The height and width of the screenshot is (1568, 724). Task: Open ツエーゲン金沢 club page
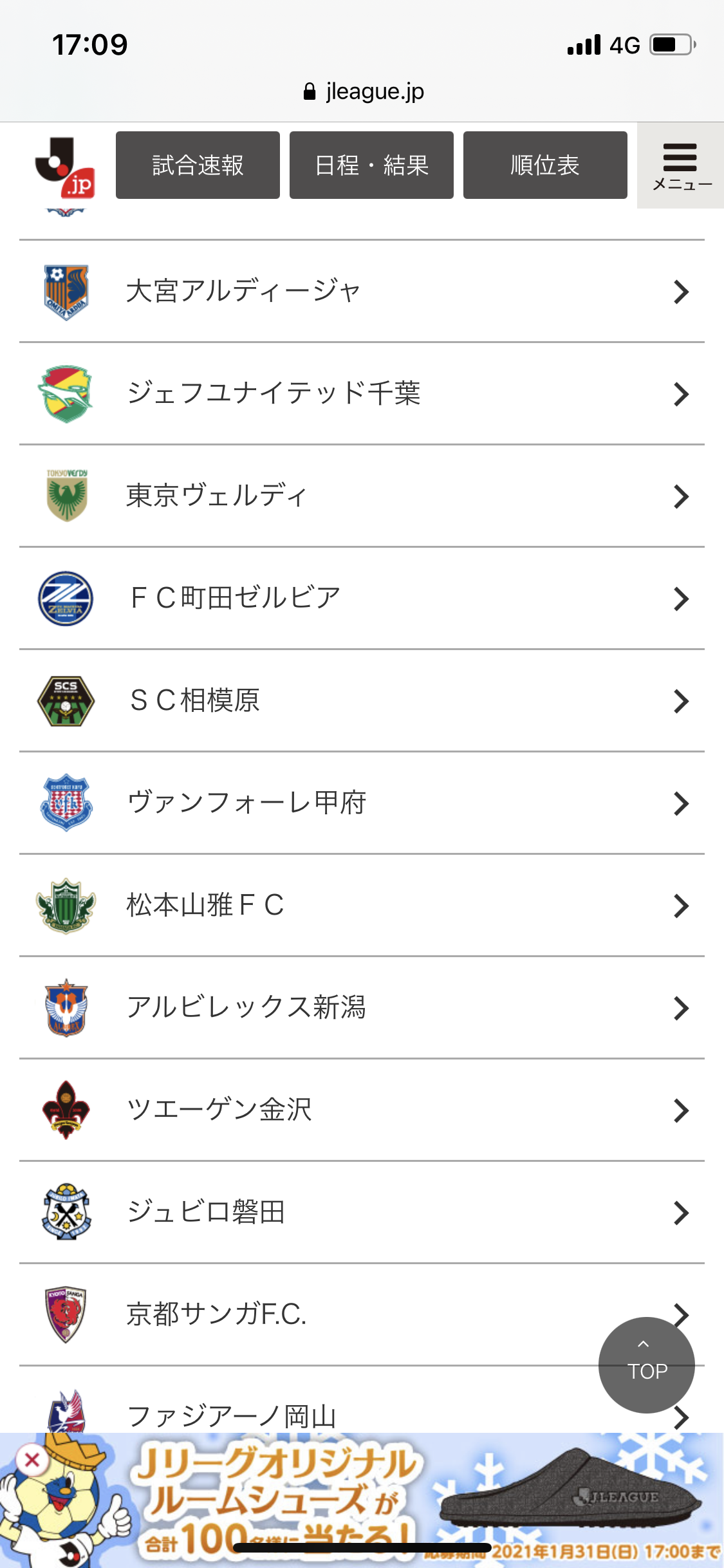click(362, 1110)
